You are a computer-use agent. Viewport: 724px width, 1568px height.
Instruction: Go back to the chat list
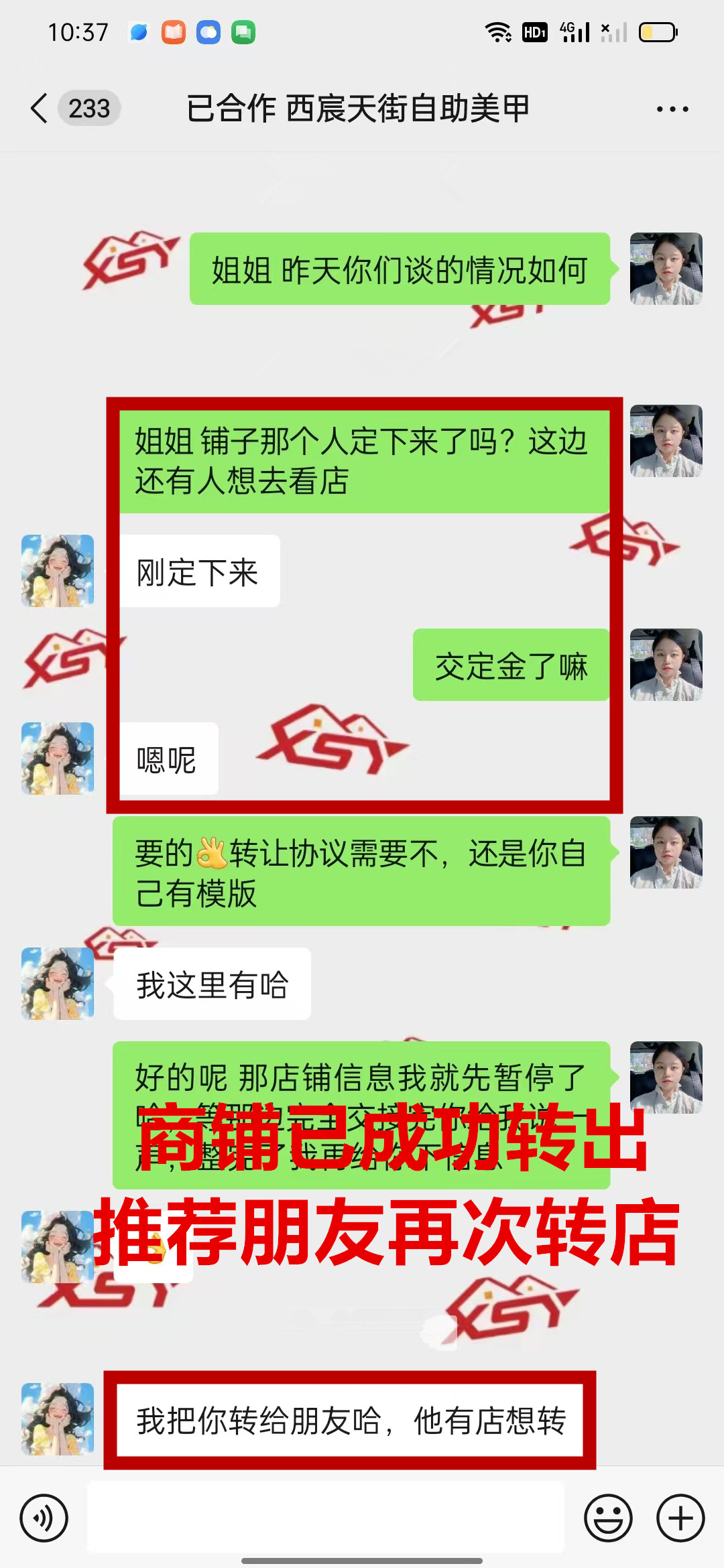(40, 109)
